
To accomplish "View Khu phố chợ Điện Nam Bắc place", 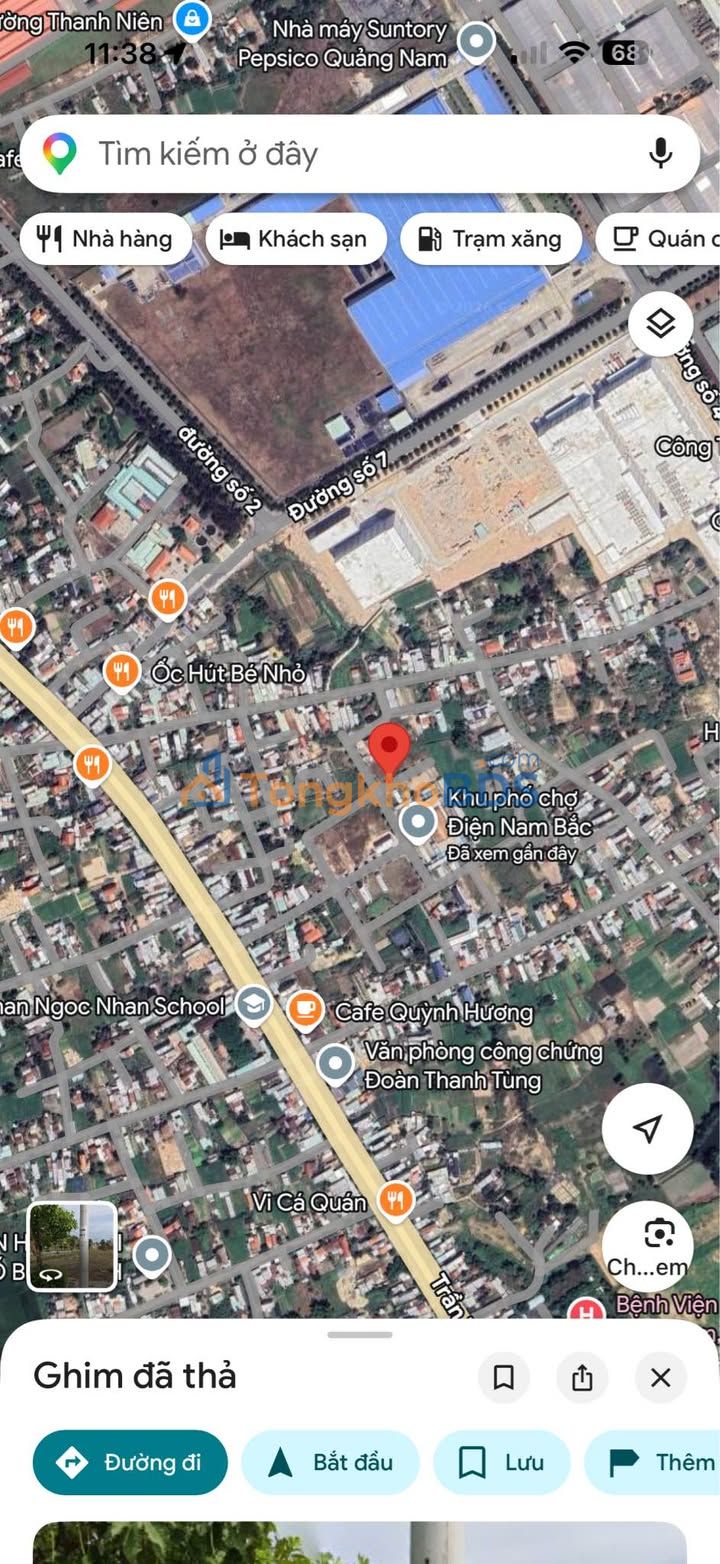I will pos(417,823).
